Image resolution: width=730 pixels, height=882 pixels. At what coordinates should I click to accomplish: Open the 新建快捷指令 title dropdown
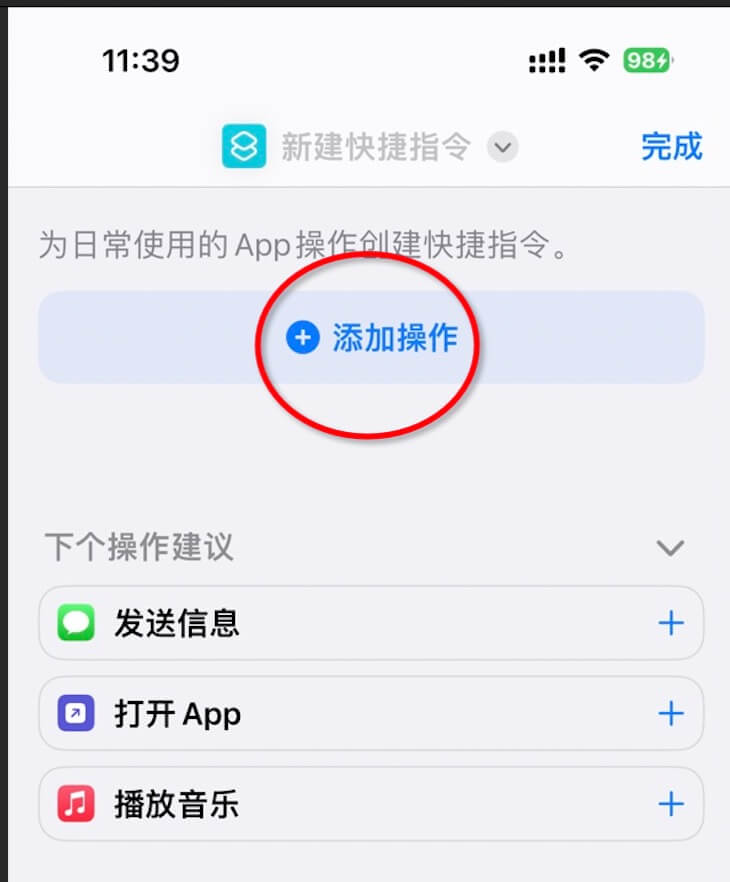pos(502,148)
